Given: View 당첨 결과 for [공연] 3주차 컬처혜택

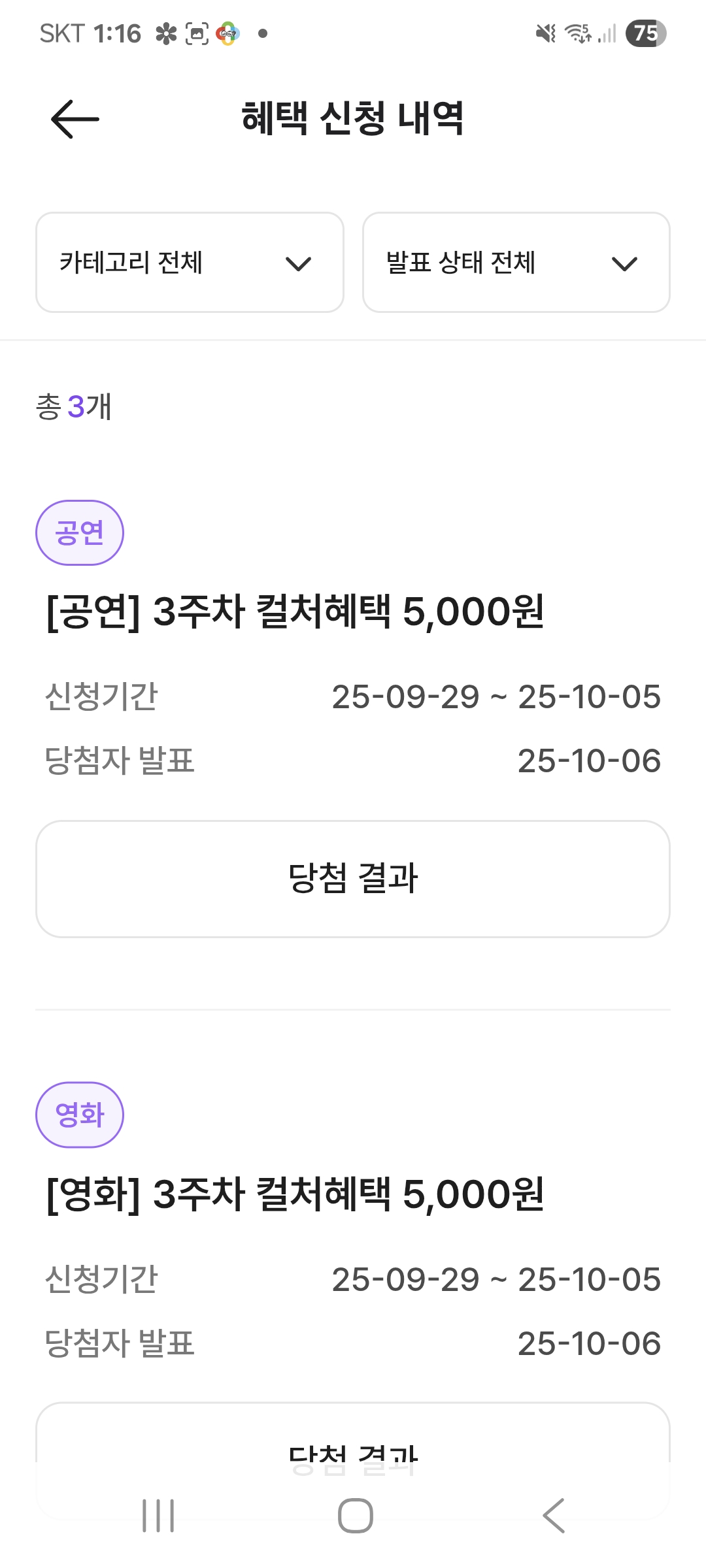Looking at the screenshot, I should pyautogui.click(x=353, y=879).
